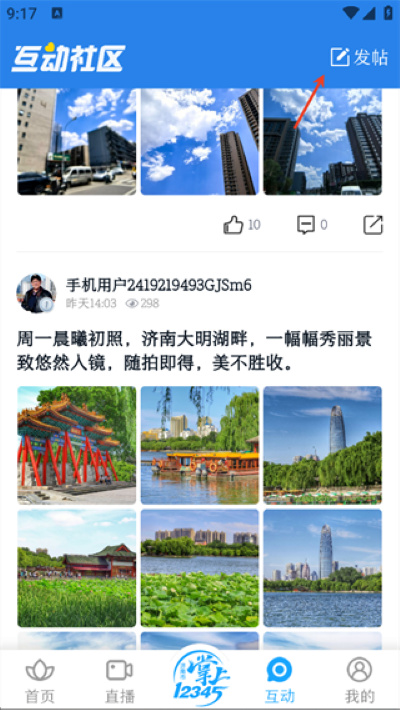Switch to the 直播 tab
This screenshot has height=710, width=400.
[x=120, y=680]
